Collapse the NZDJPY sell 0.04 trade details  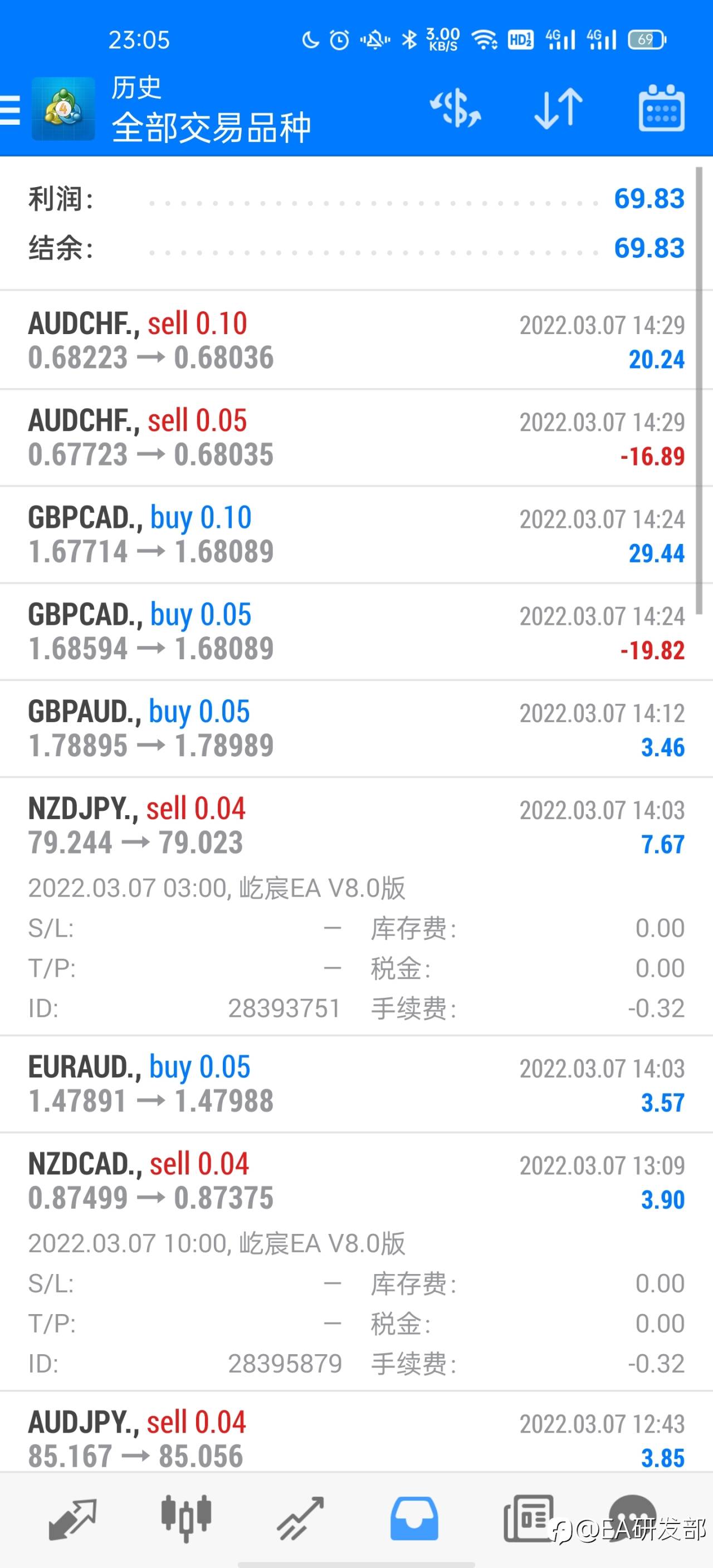point(356,906)
